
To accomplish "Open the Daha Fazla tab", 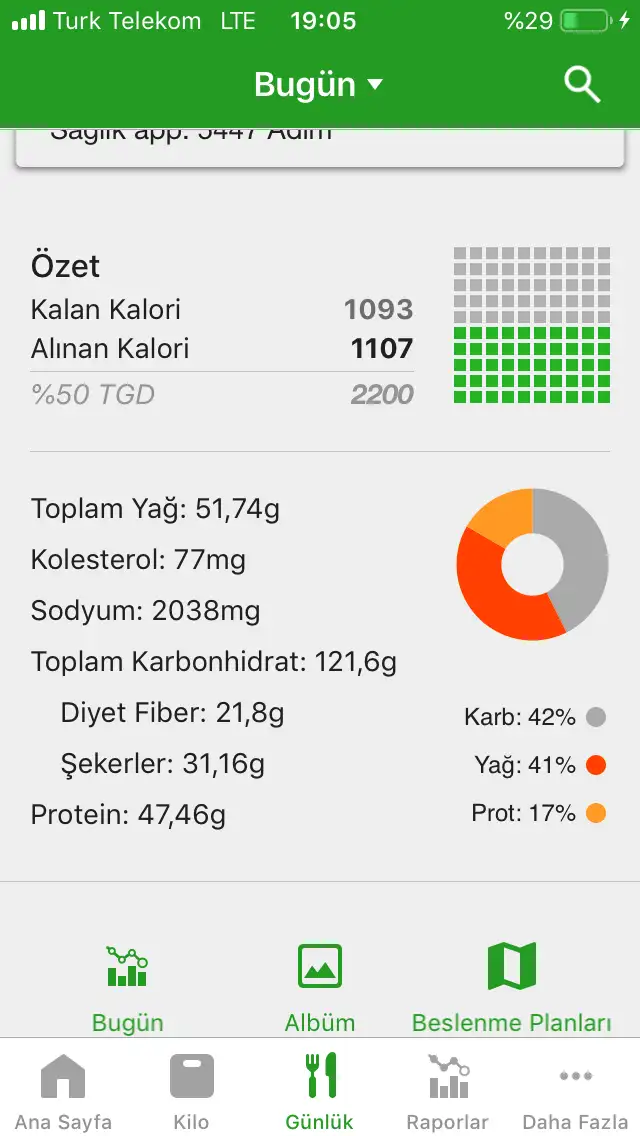I will pyautogui.click(x=575, y=1090).
